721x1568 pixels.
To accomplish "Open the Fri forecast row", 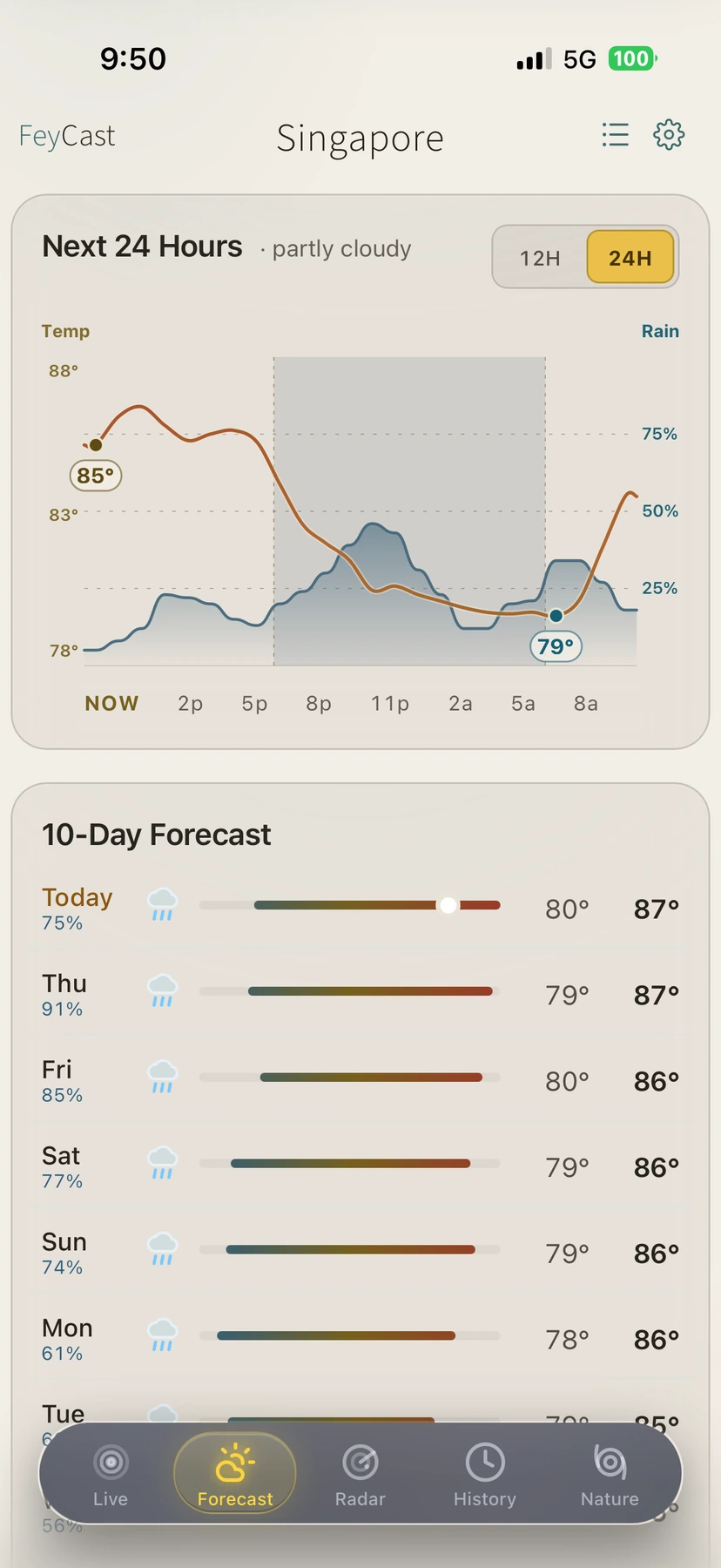I will pos(360,1081).
